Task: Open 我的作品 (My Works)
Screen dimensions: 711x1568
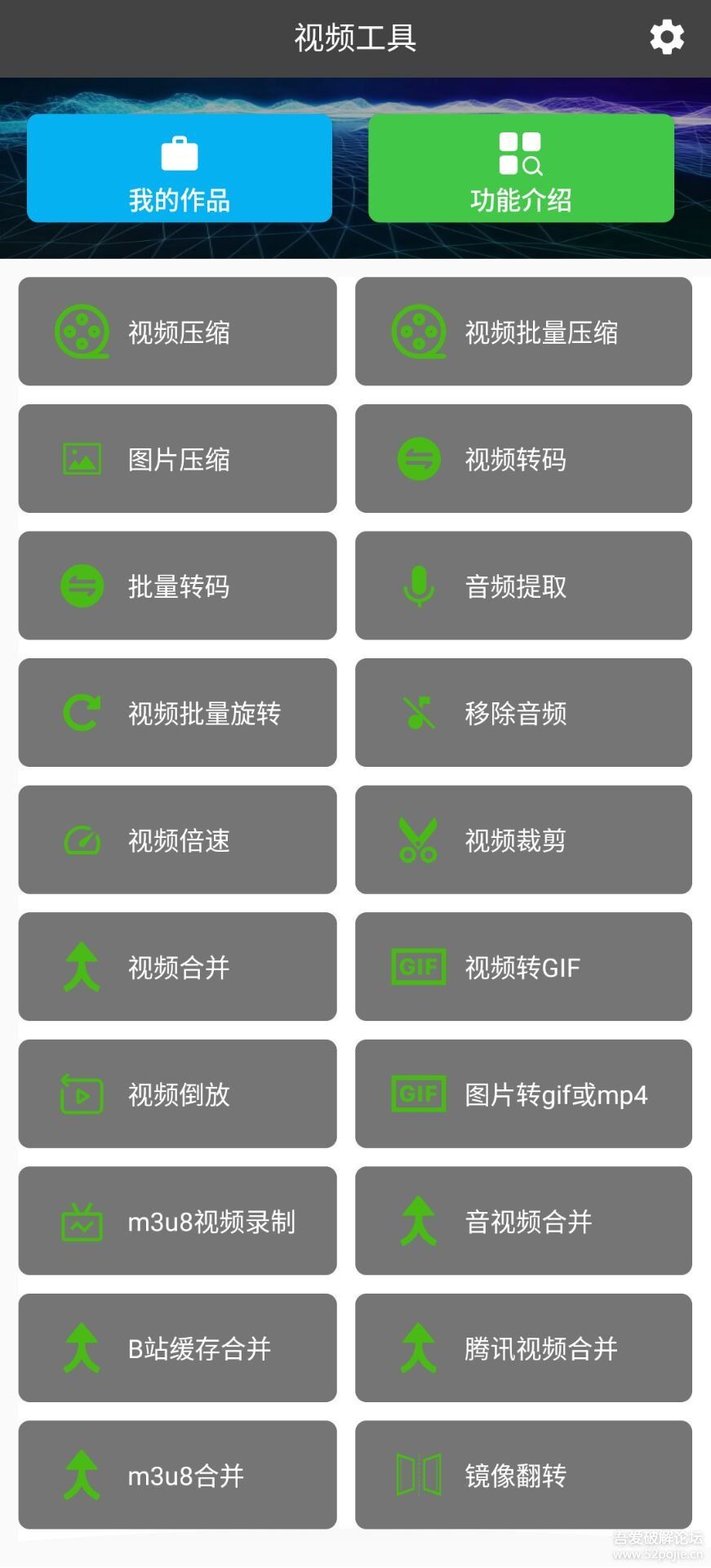Action: pos(179,168)
